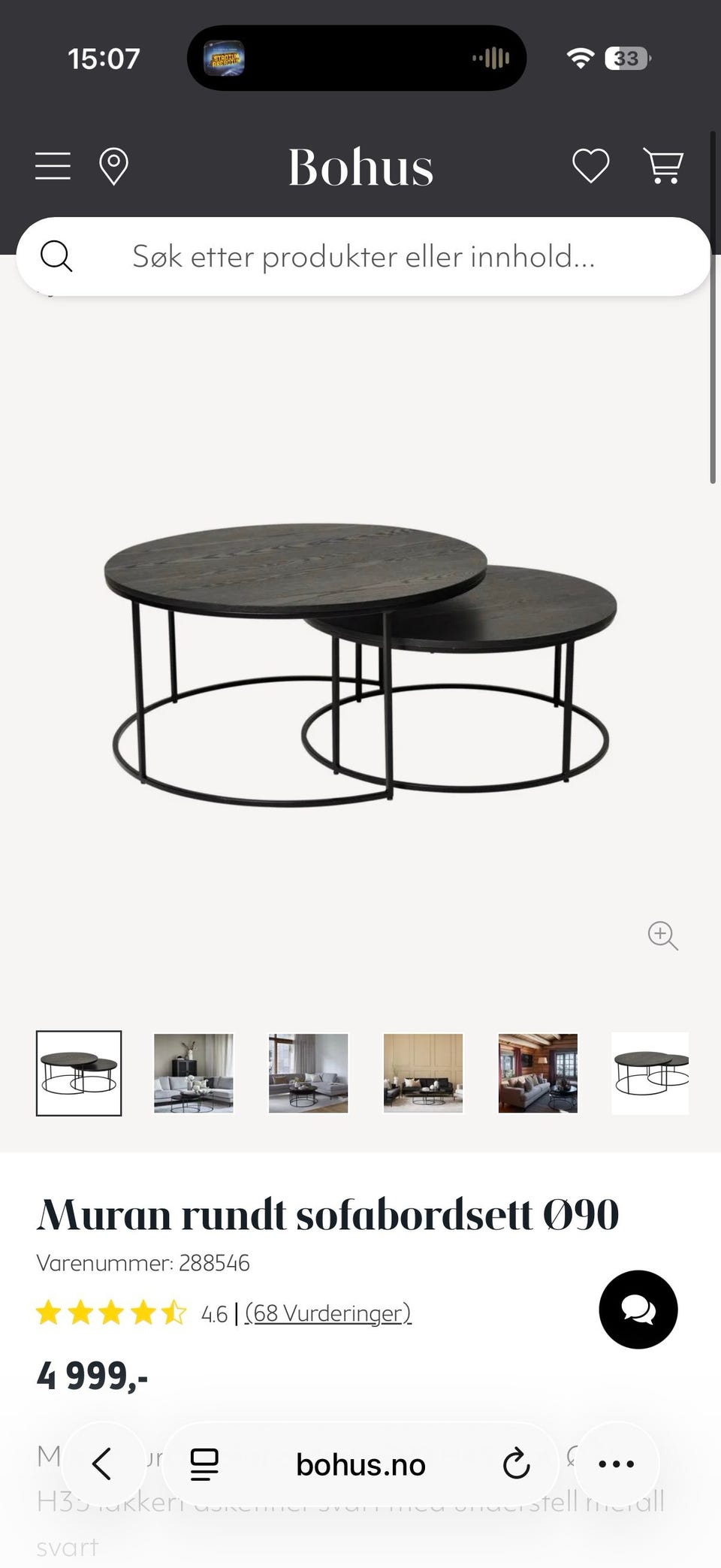721x1568 pixels.
Task: Select the grey sofa by window thumbnail
Action: pyautogui.click(x=309, y=1073)
